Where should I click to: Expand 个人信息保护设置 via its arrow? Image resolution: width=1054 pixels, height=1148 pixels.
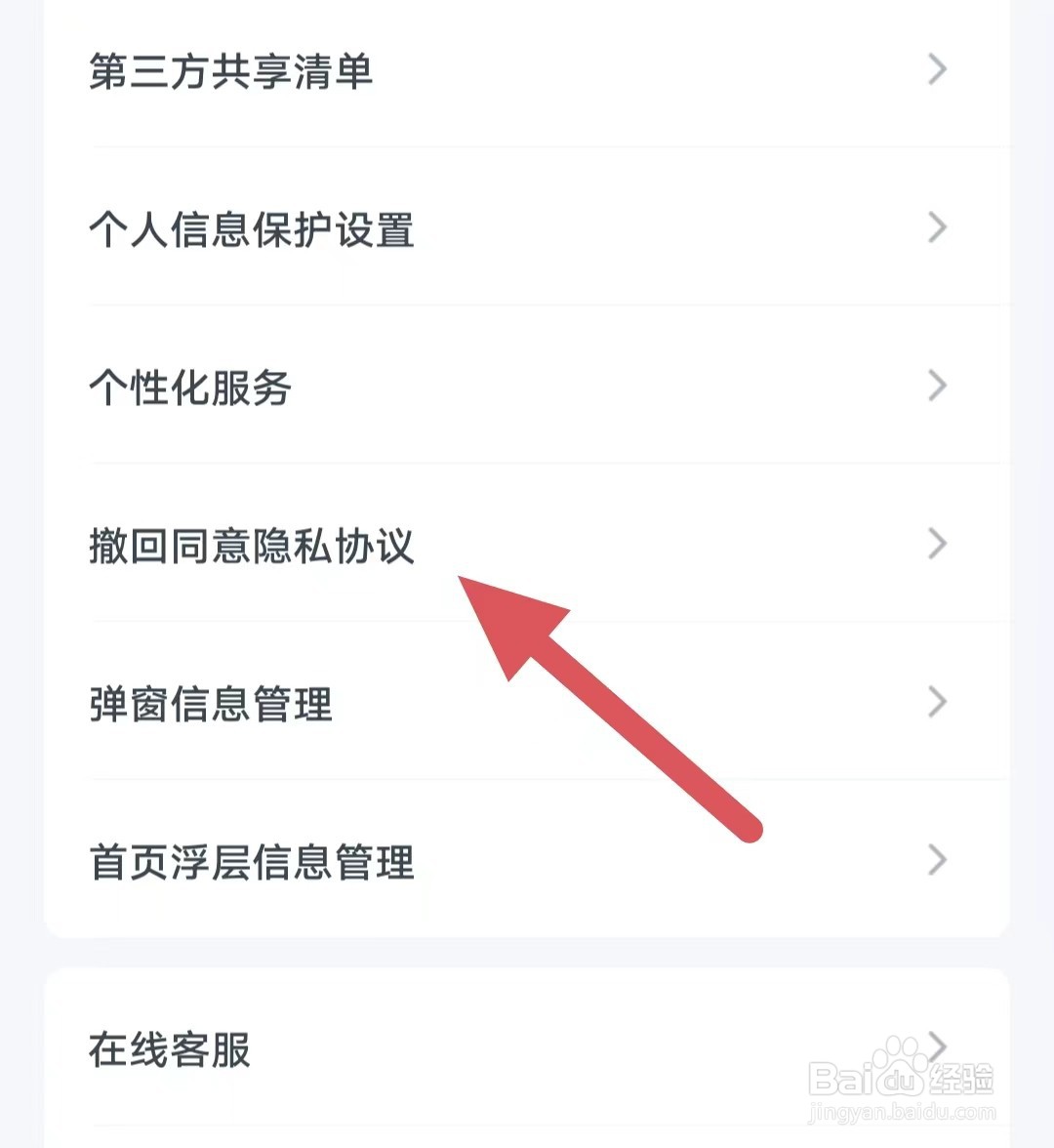click(937, 227)
